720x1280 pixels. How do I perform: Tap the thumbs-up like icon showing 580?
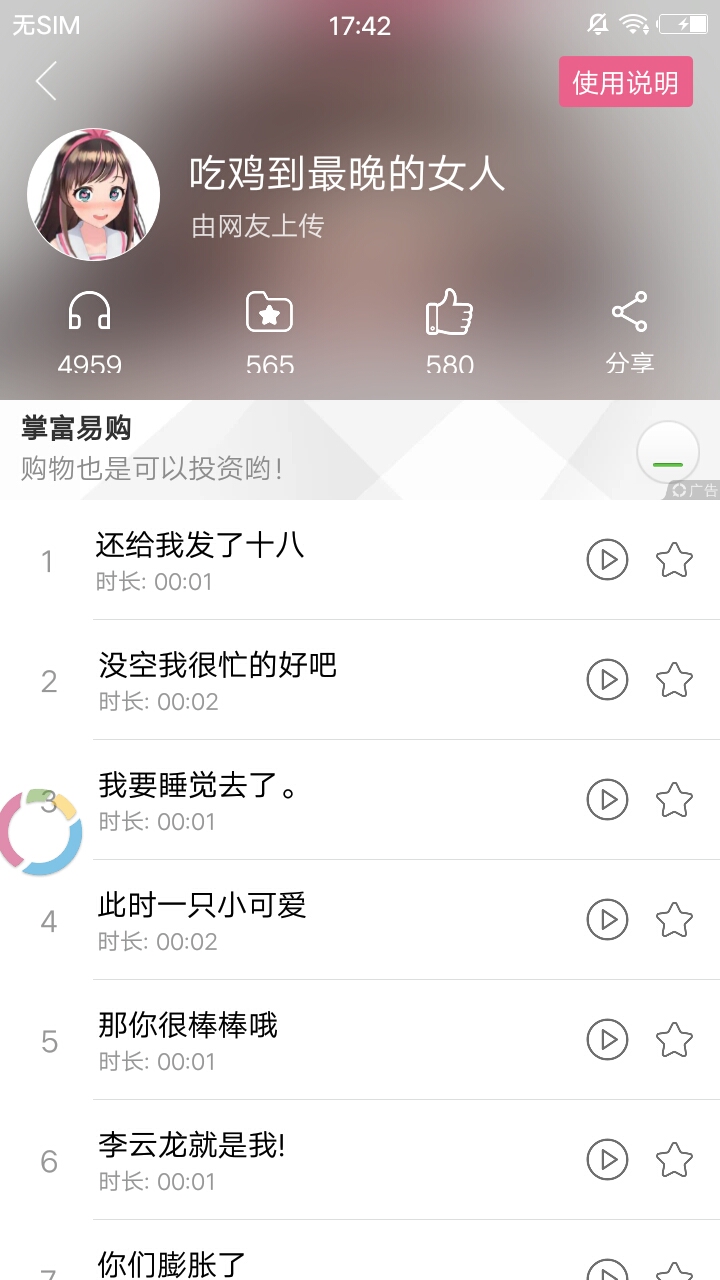450,313
